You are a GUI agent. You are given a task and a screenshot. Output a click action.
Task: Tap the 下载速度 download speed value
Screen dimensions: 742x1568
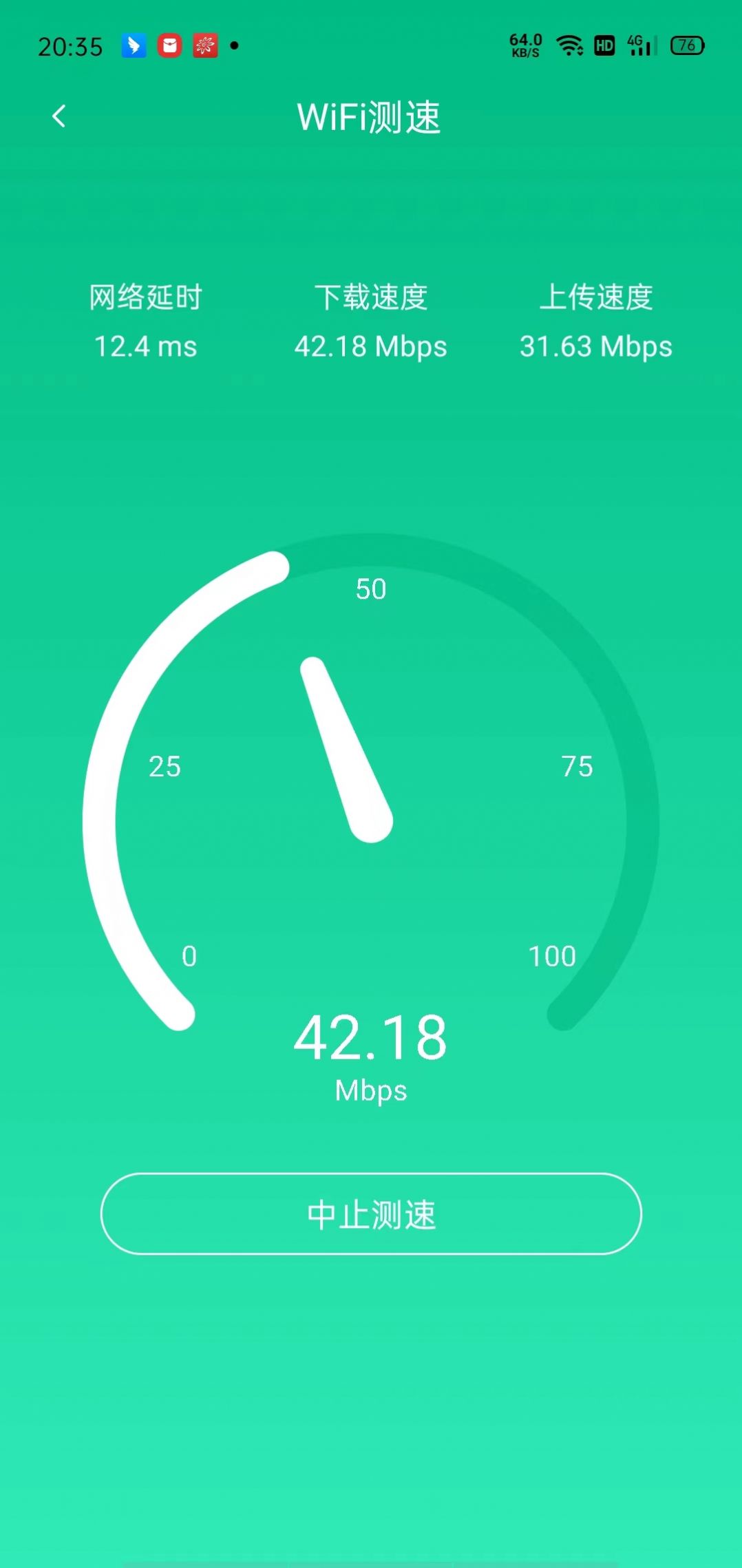371,346
